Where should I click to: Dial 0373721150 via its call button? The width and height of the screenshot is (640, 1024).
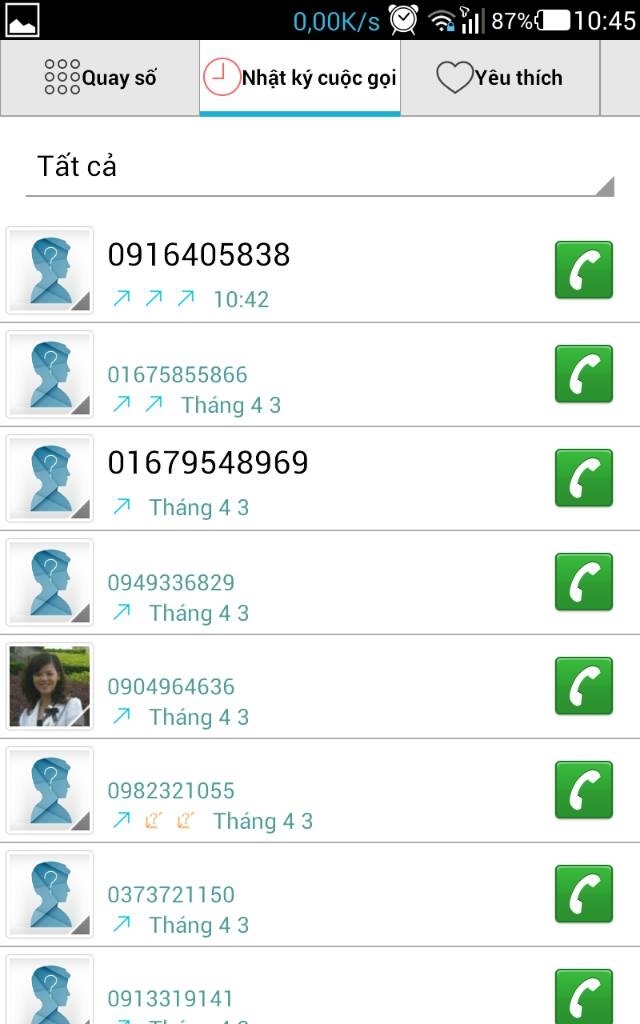point(584,893)
